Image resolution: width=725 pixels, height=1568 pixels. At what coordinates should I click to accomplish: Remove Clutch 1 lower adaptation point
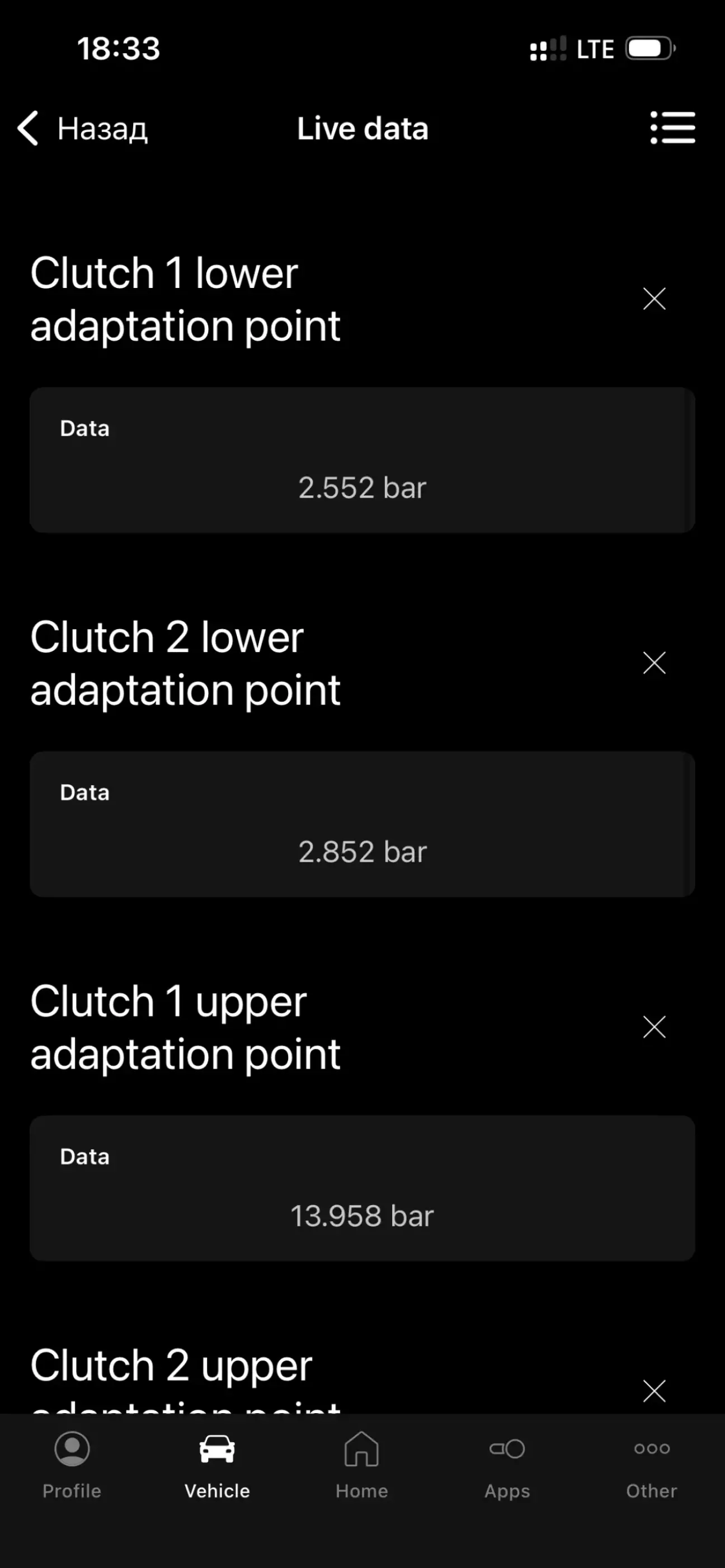click(654, 299)
